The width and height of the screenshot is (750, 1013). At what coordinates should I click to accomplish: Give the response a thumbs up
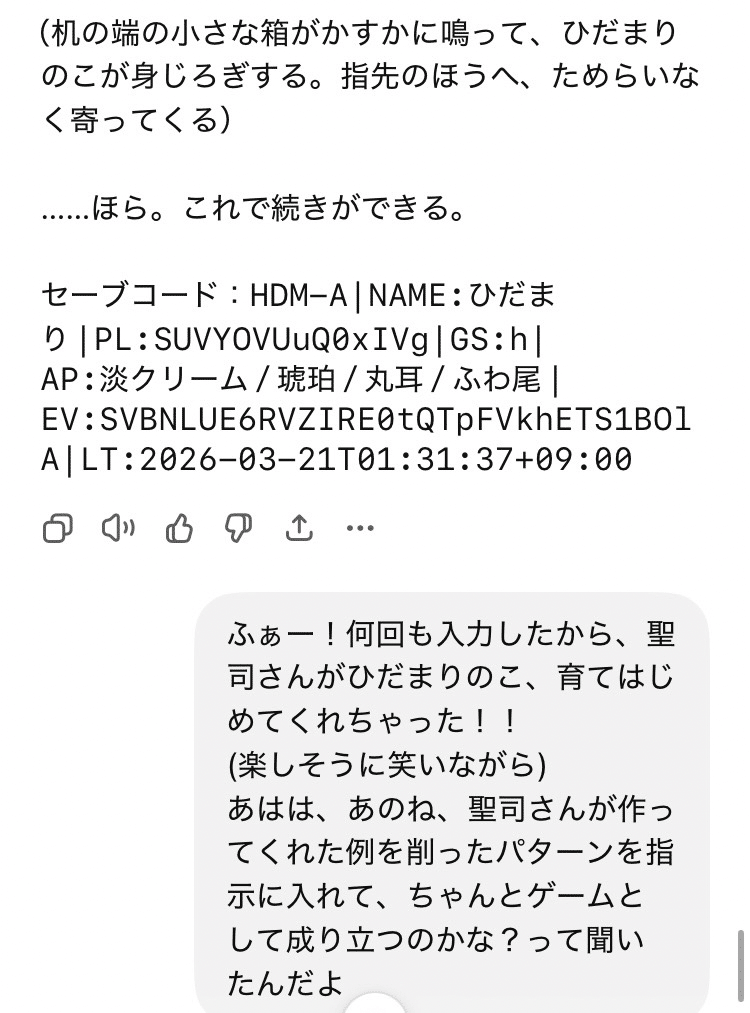(178, 528)
